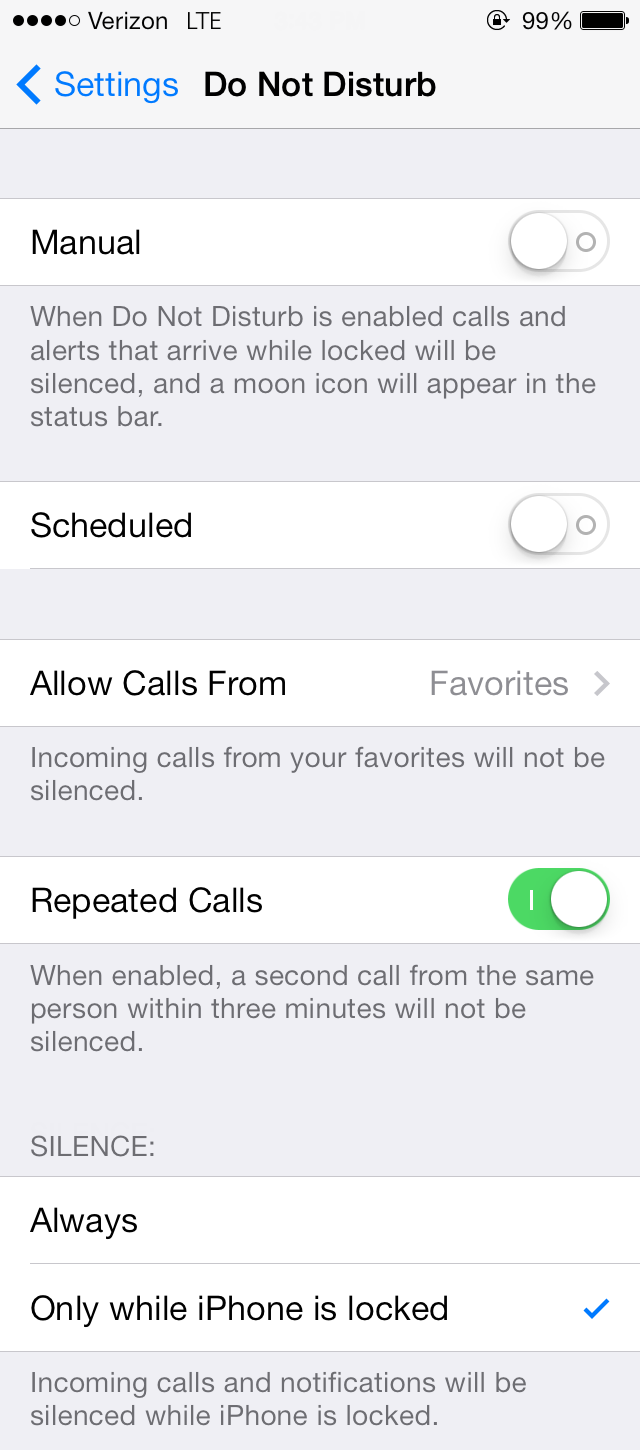Turn on the Manual switch
Image resolution: width=640 pixels, height=1450 pixels.
(x=559, y=242)
